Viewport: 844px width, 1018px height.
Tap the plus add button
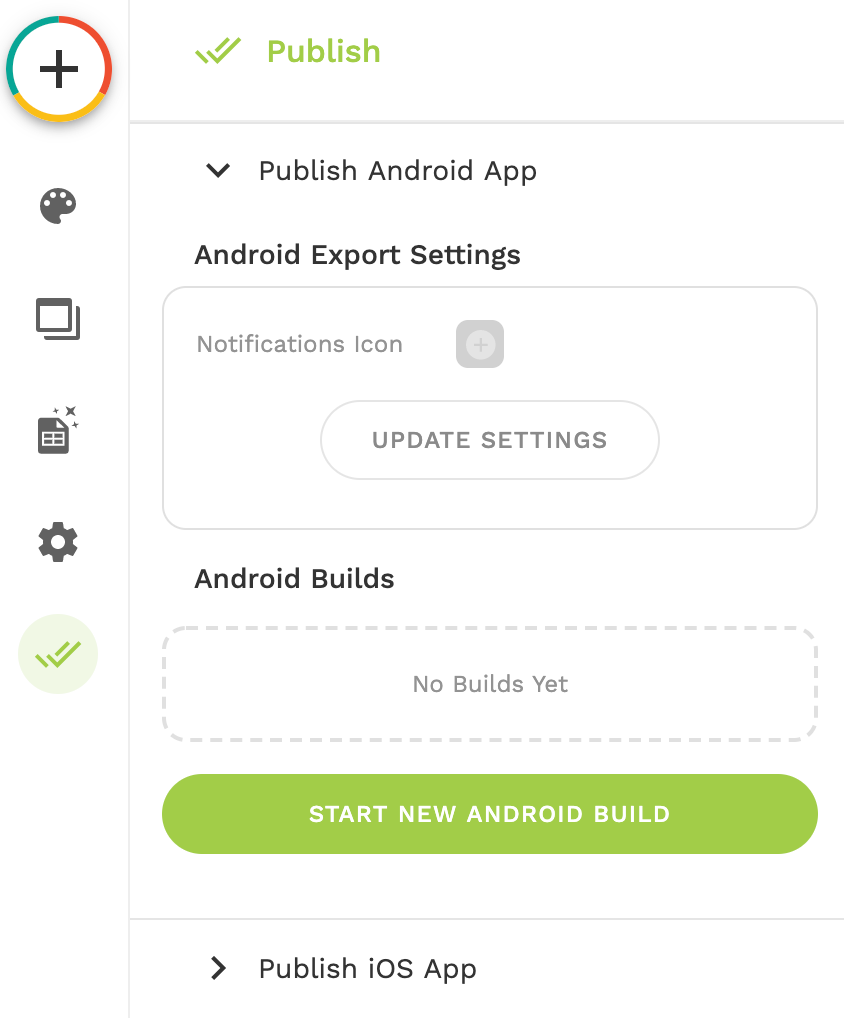click(x=59, y=69)
